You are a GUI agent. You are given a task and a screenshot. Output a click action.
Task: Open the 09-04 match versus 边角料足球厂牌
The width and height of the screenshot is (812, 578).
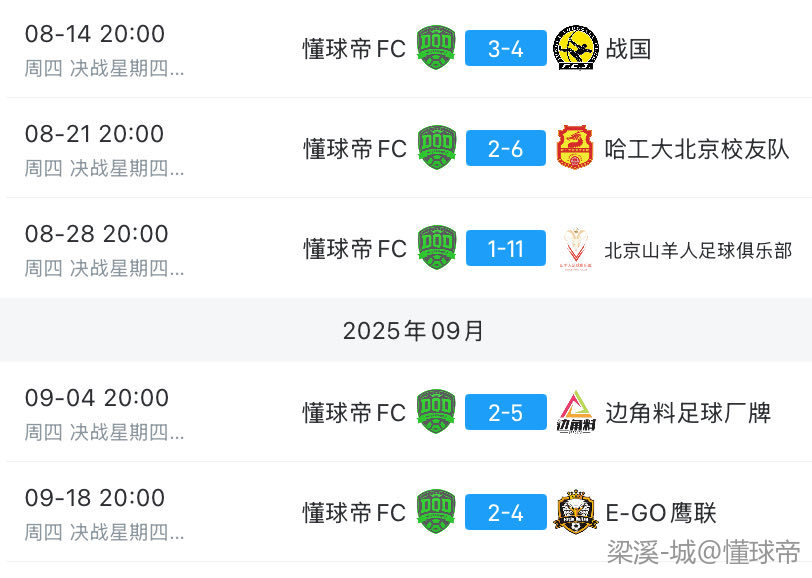coord(505,412)
